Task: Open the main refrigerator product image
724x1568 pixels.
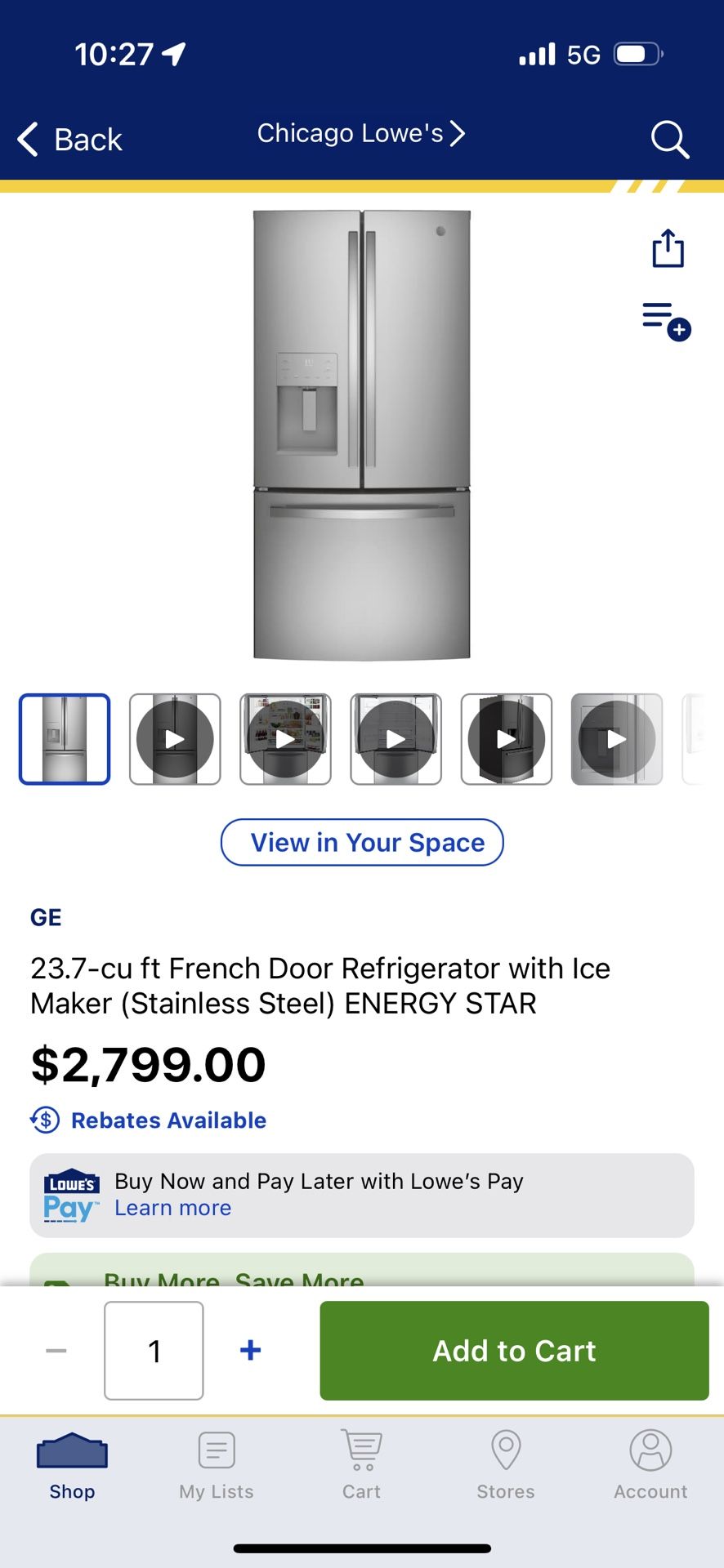Action: pos(361,434)
